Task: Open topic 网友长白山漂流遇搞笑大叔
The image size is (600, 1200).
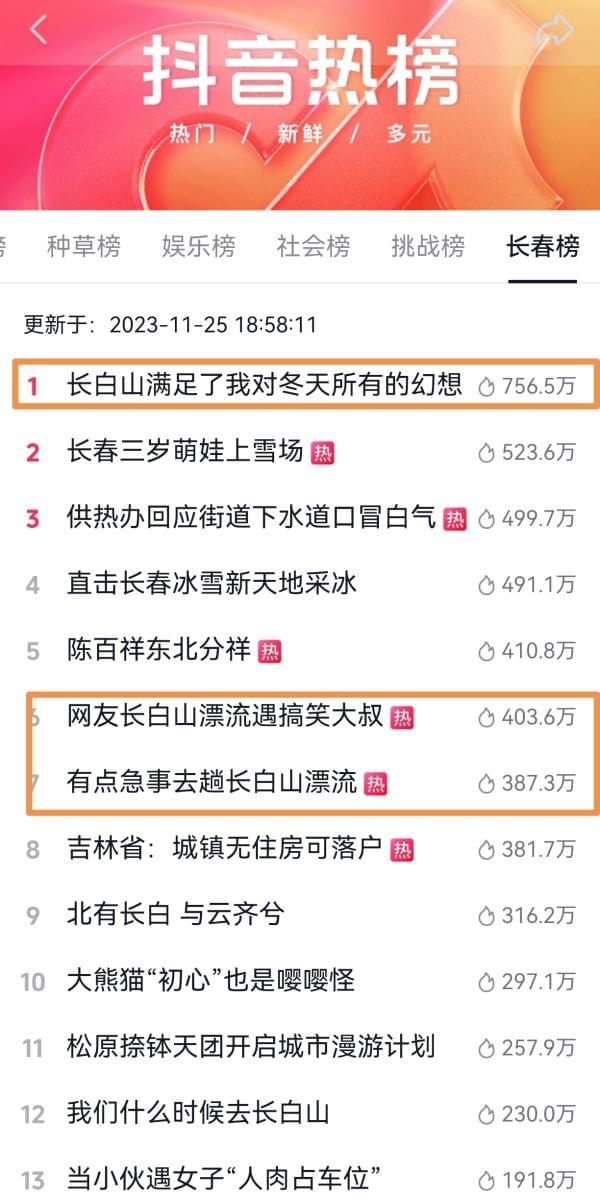Action: coord(225,716)
